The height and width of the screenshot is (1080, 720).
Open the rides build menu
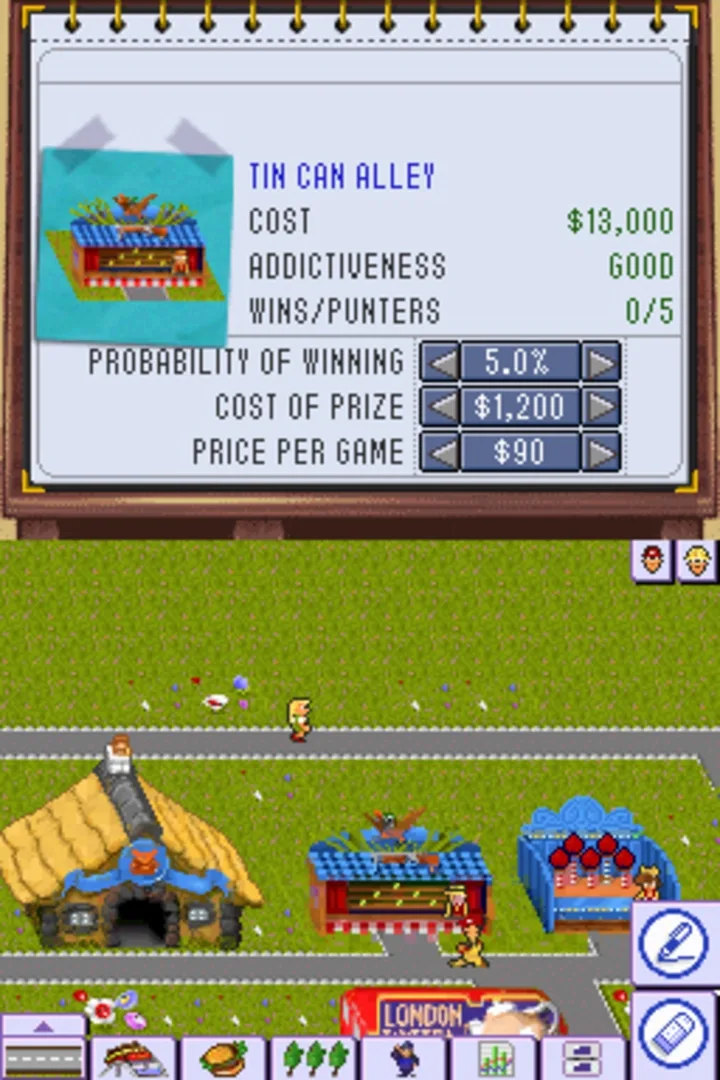(133, 1058)
